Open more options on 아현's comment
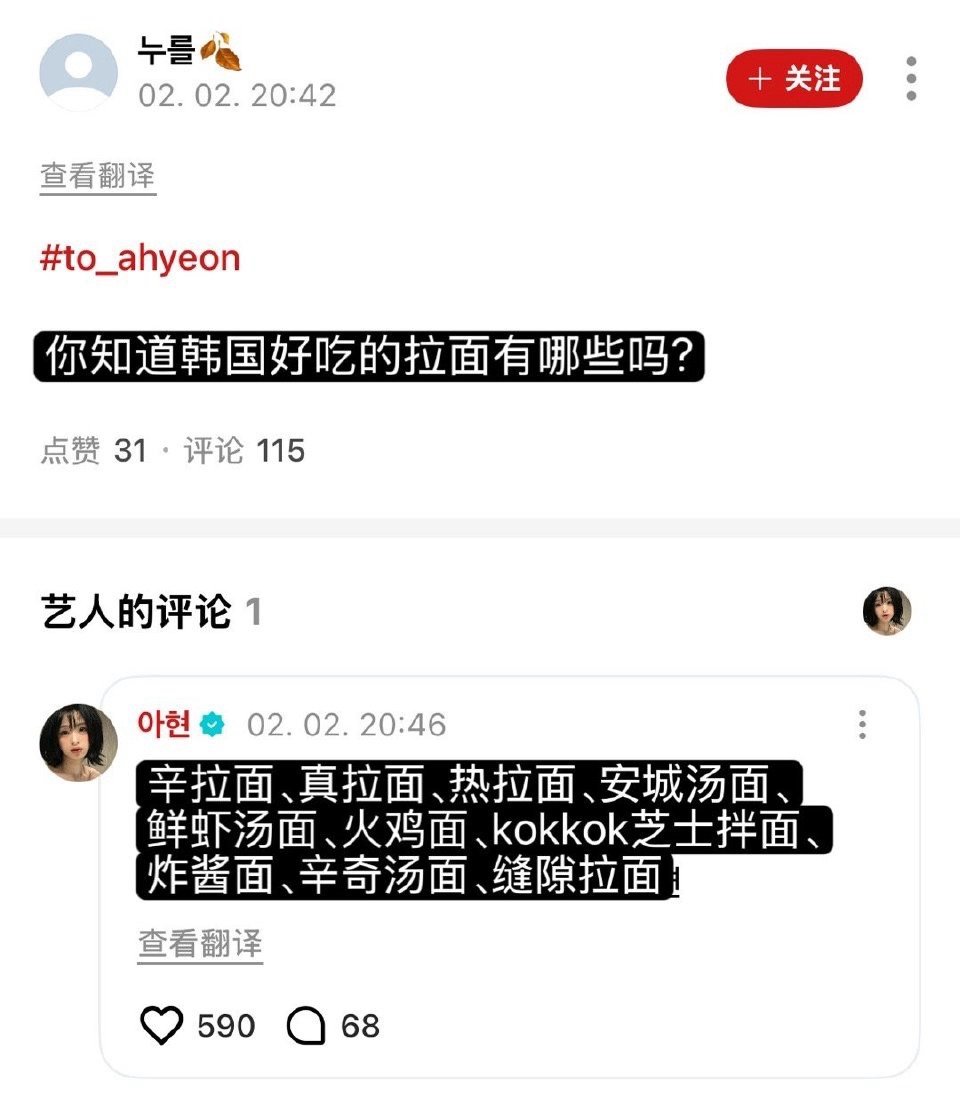The image size is (960, 1109). click(x=862, y=724)
